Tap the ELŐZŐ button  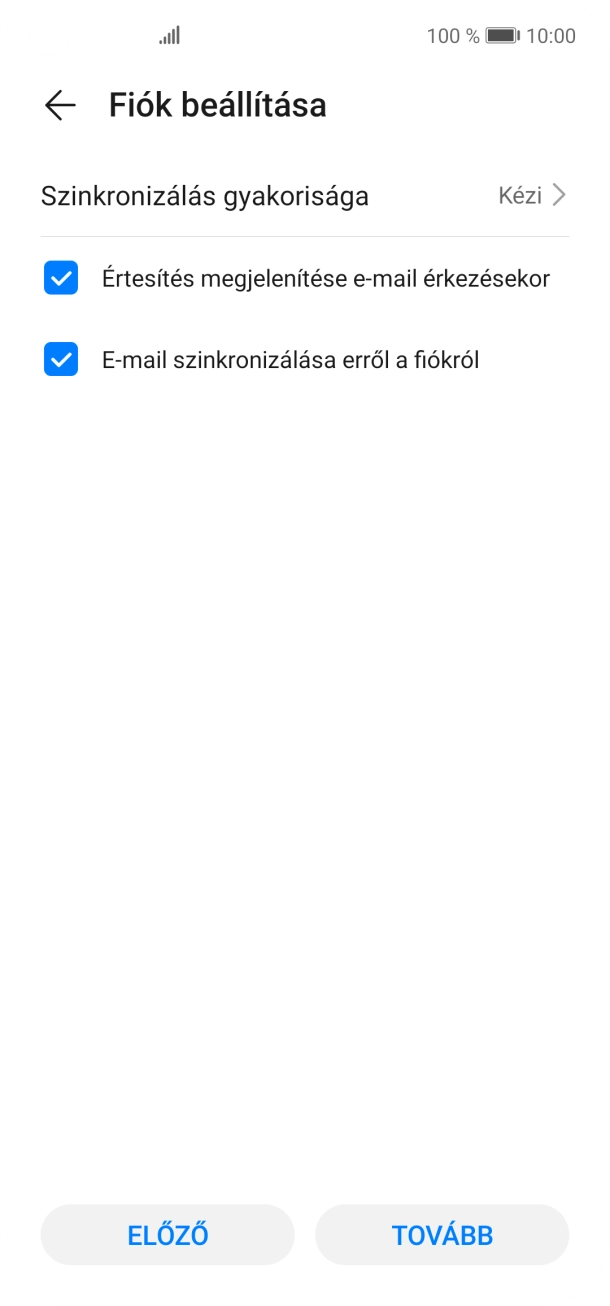coord(168,1235)
